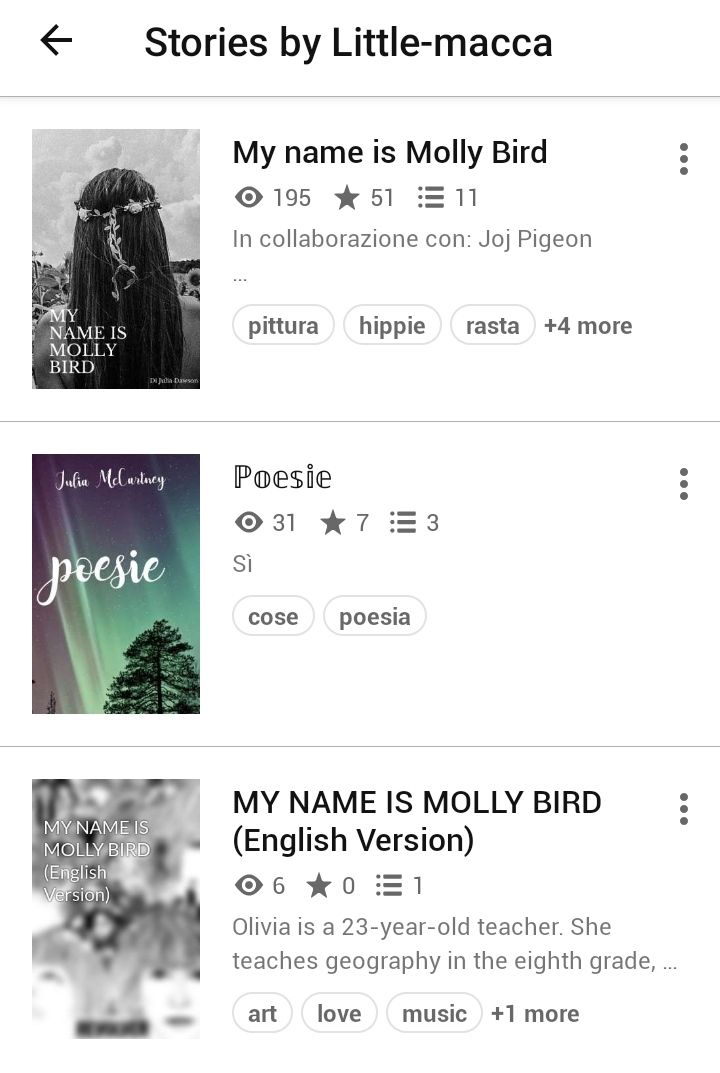
Task: Open the English Version story cover
Action: point(116,909)
